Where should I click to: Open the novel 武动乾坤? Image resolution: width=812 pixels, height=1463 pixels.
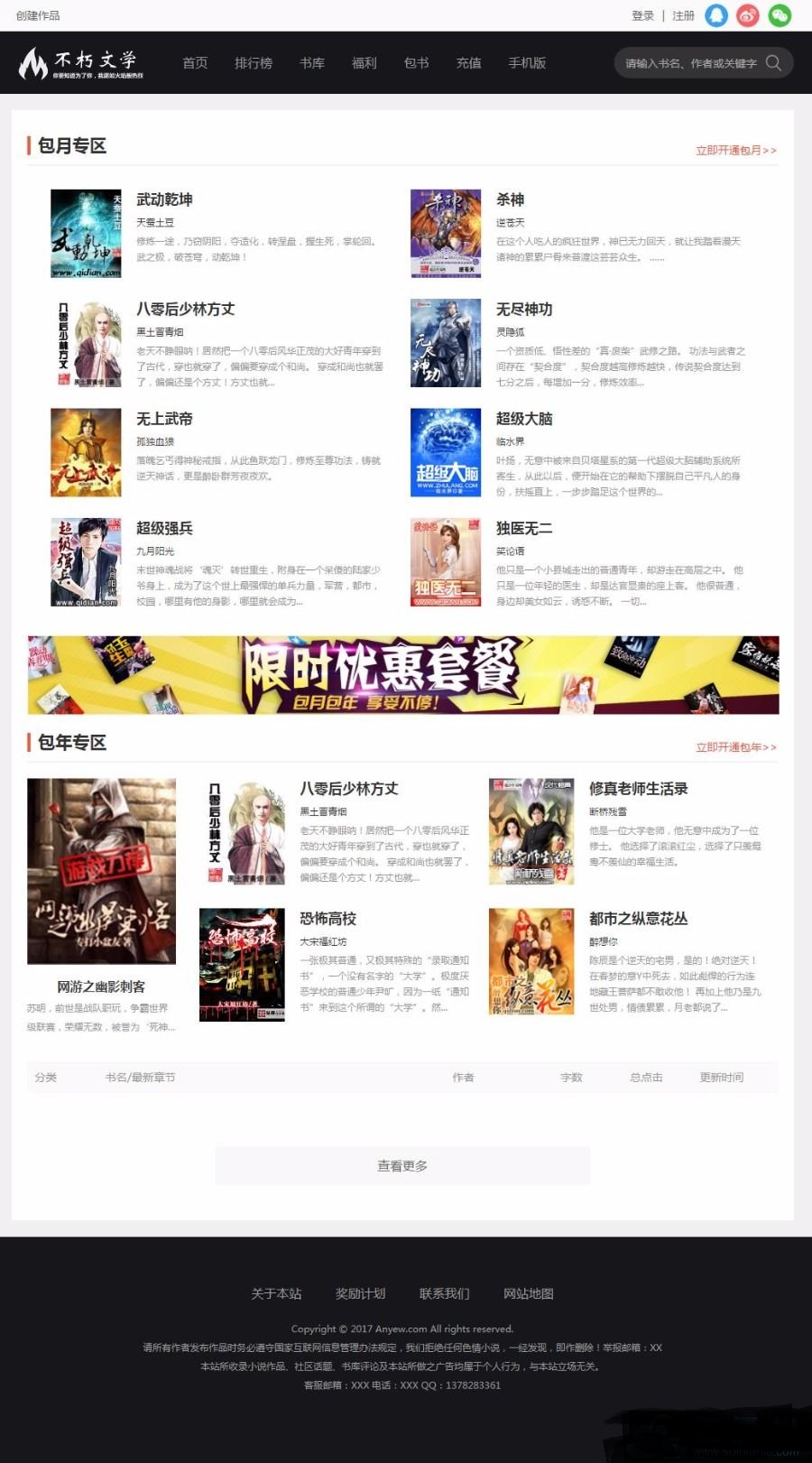(x=164, y=199)
